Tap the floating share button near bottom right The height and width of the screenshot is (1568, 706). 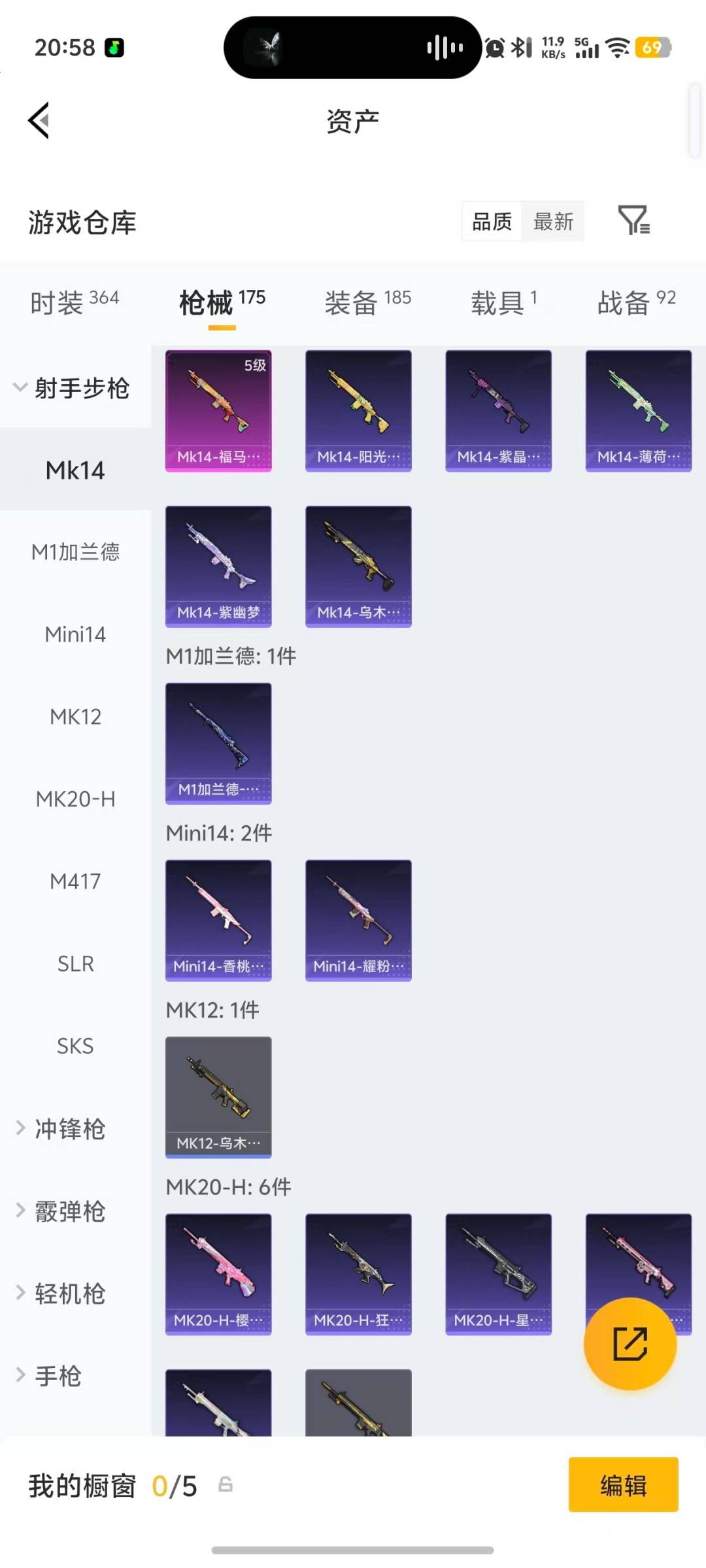click(x=630, y=1343)
